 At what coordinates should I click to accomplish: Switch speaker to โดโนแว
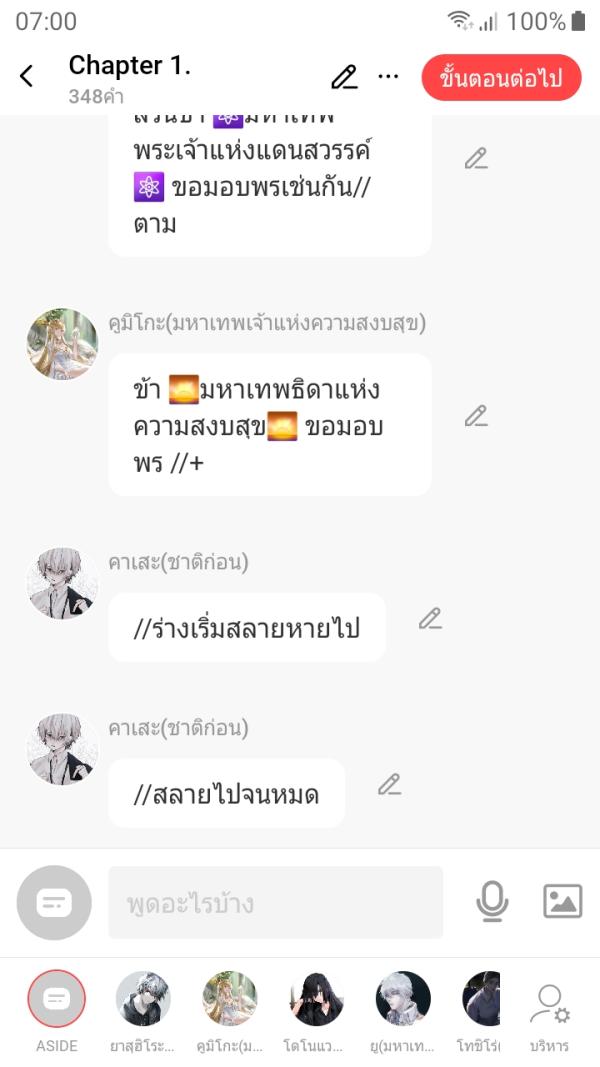[x=316, y=1008]
